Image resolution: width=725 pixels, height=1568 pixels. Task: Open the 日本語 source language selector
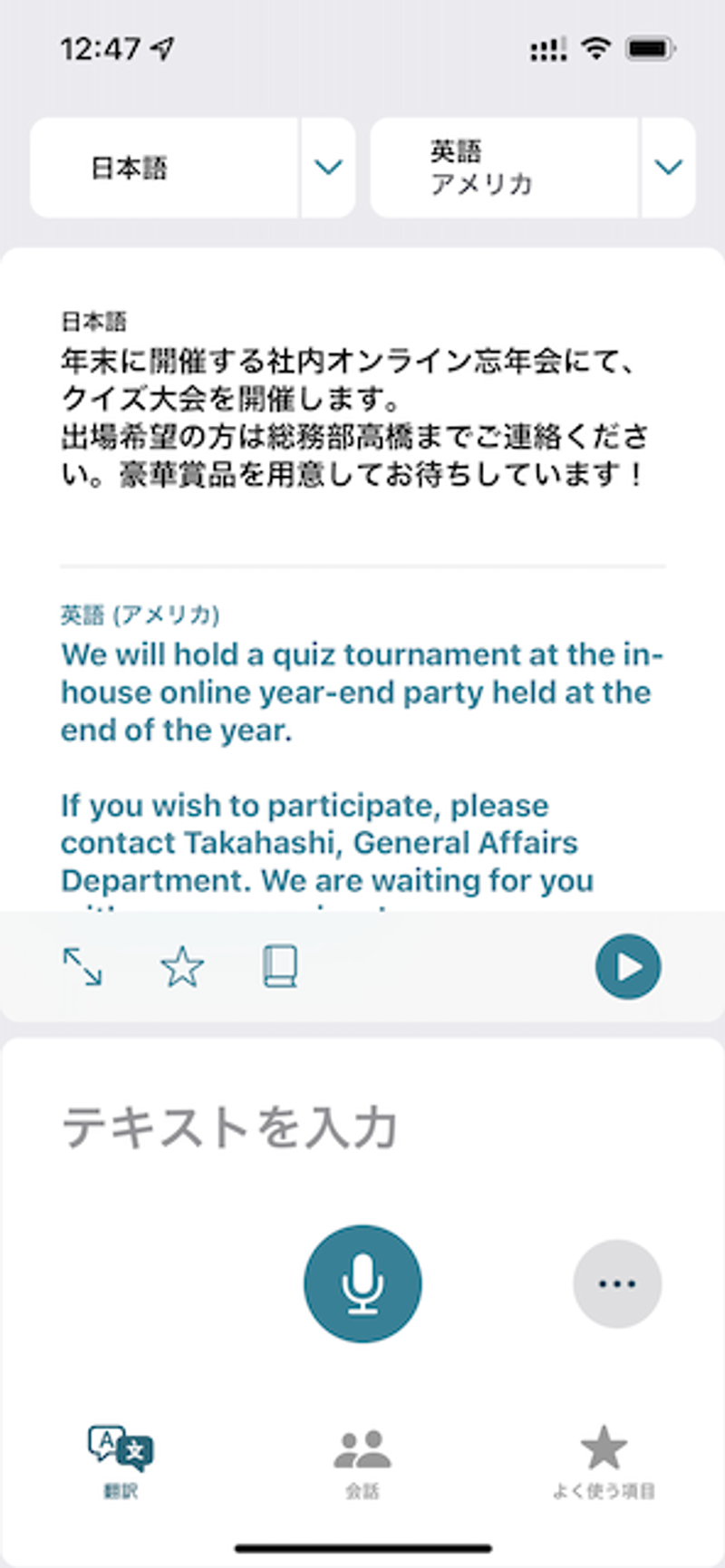coord(191,168)
